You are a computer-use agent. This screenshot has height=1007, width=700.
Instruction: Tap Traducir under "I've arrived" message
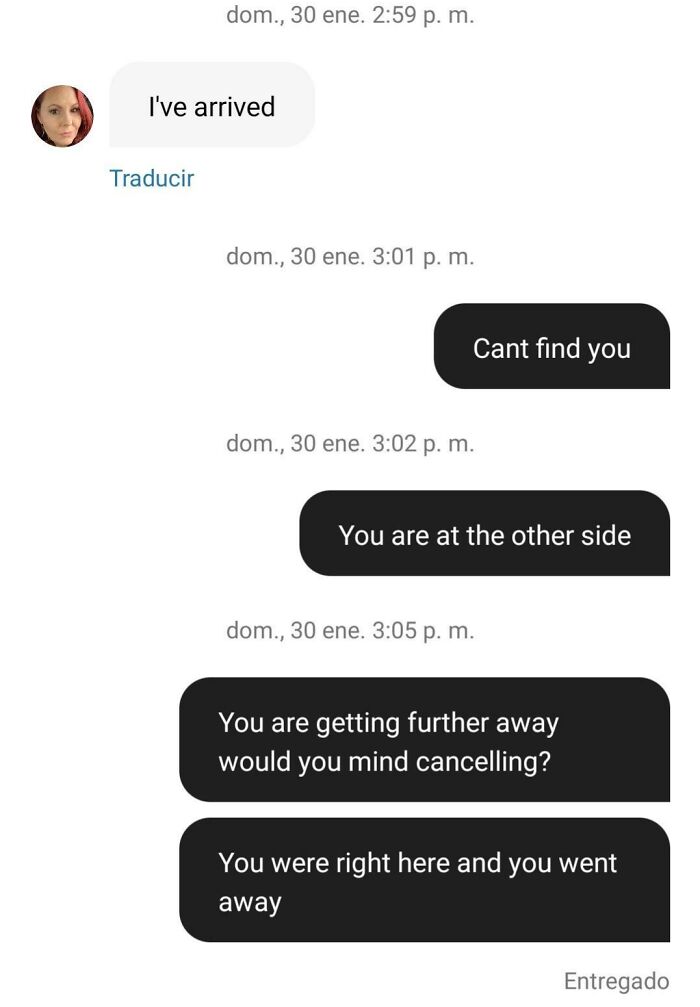151,179
